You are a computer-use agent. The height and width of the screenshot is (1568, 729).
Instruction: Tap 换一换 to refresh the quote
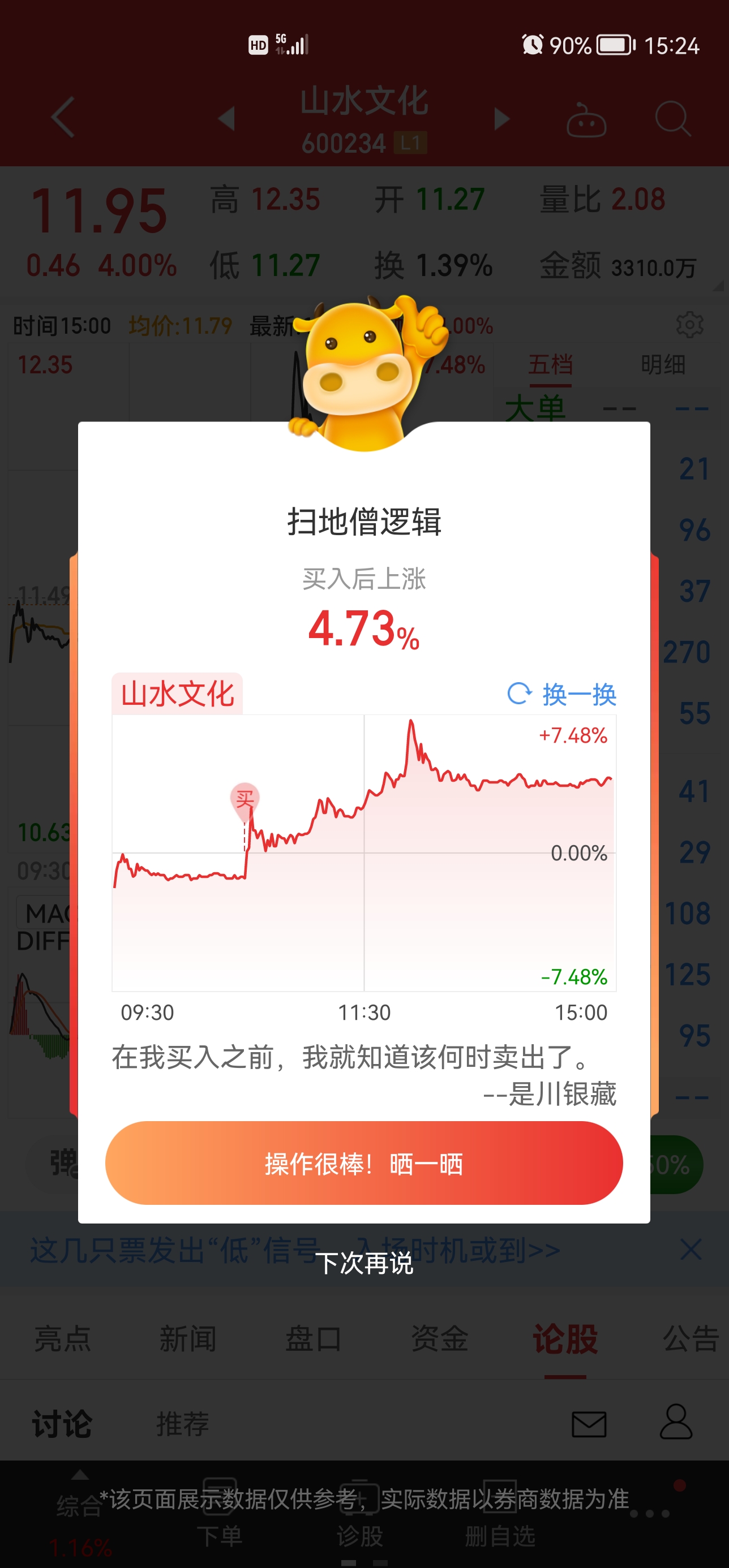pos(561,694)
